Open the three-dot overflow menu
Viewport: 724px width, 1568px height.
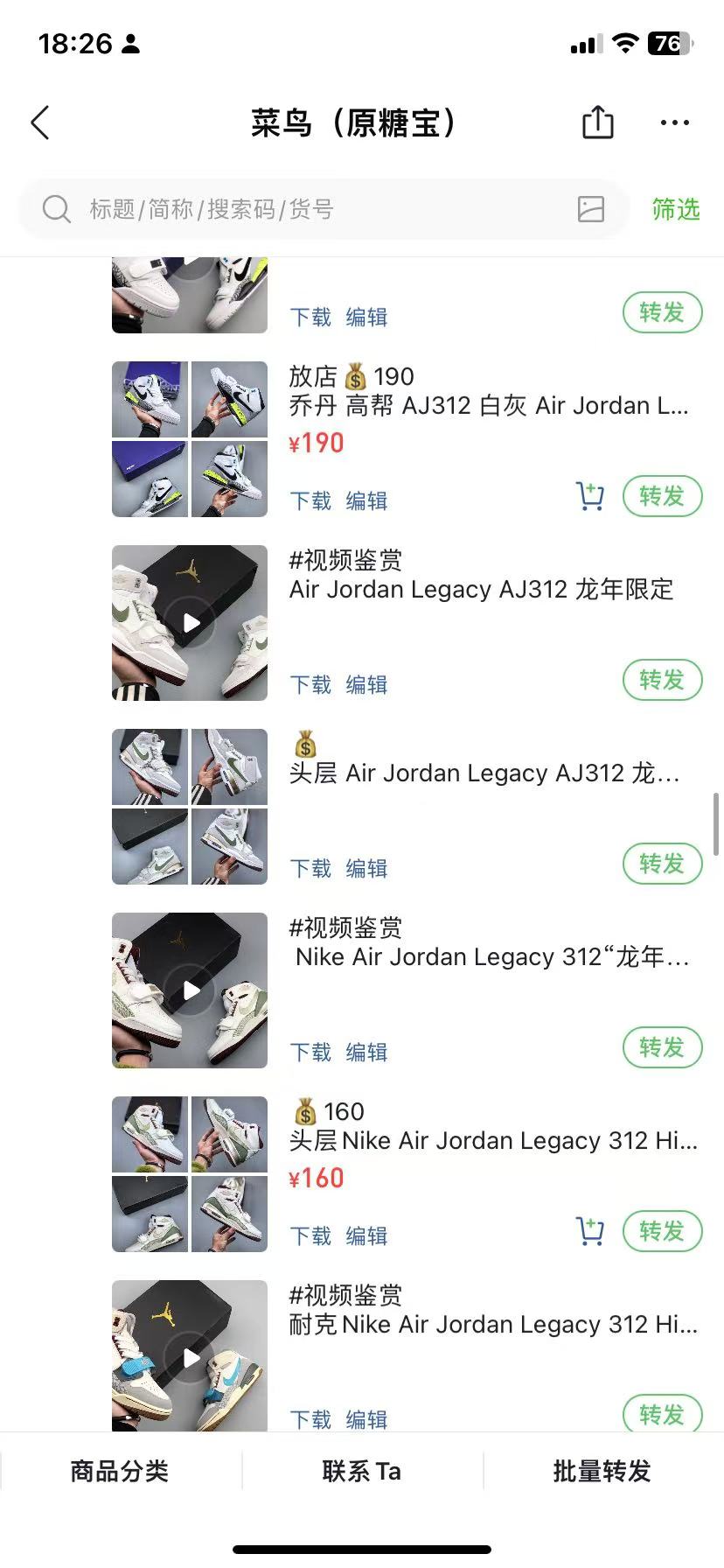coord(674,123)
